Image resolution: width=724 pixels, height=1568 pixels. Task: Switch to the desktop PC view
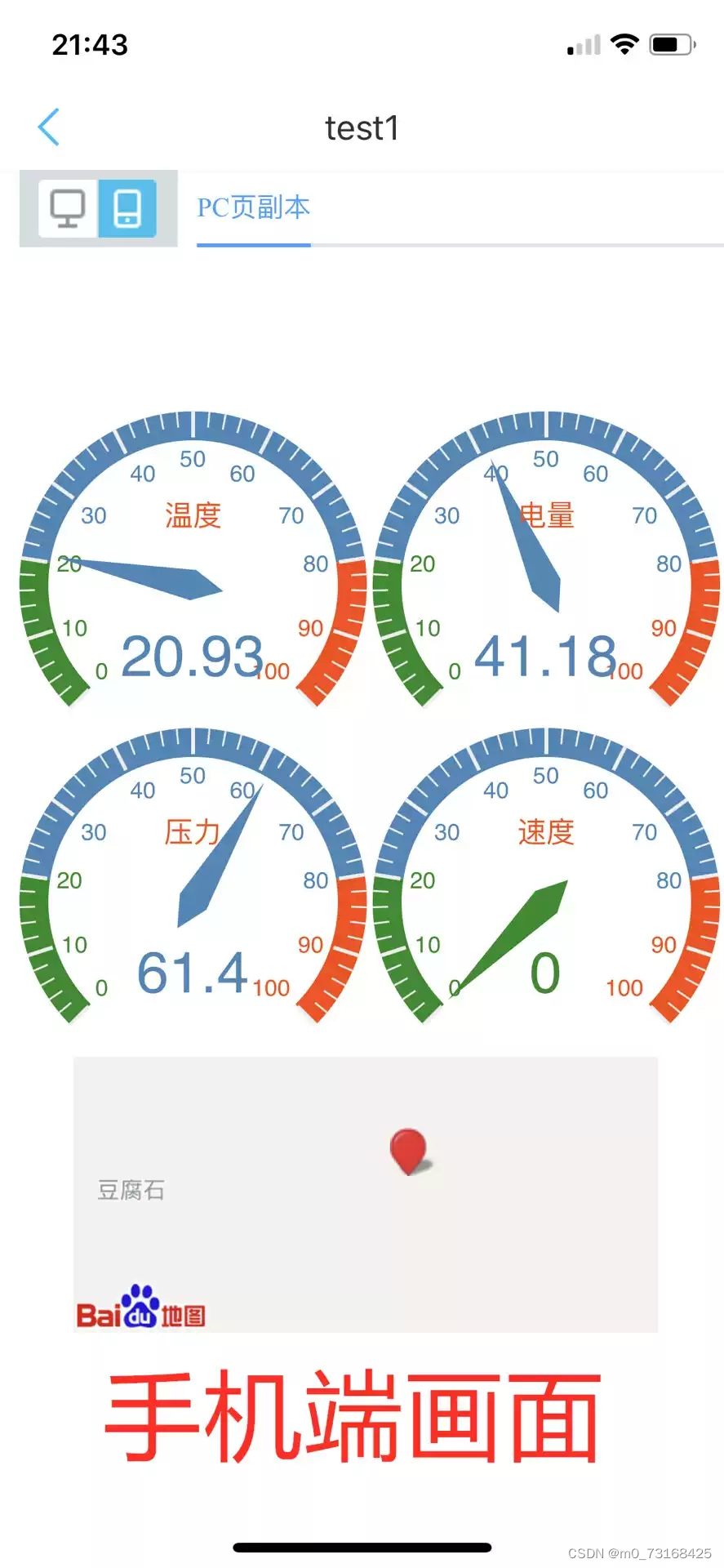pos(68,208)
